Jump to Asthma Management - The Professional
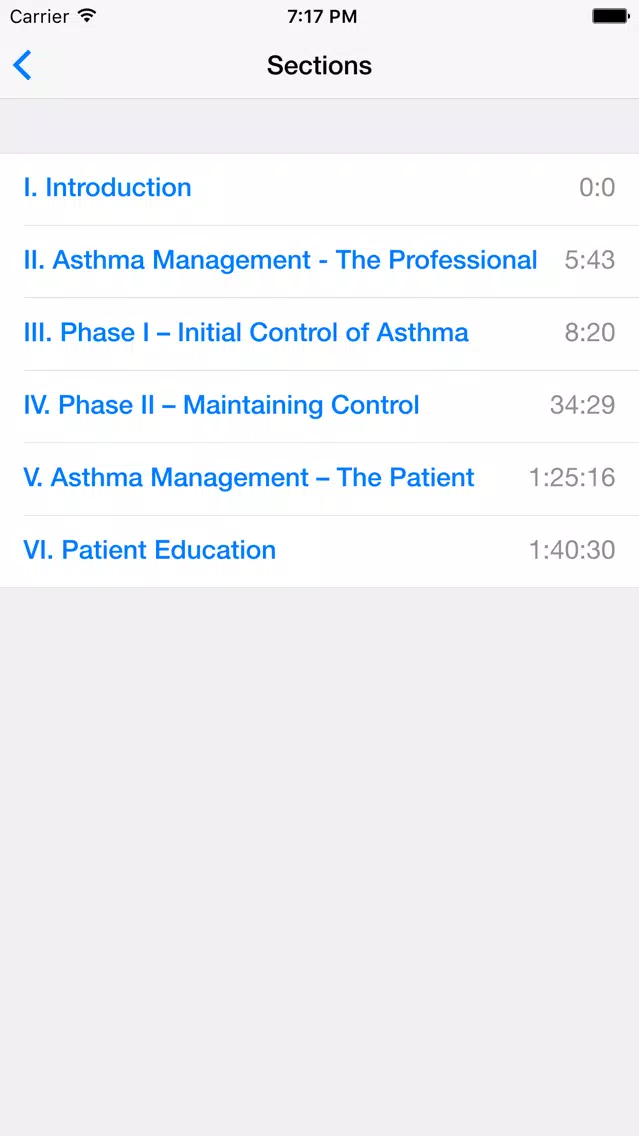 [x=320, y=261]
